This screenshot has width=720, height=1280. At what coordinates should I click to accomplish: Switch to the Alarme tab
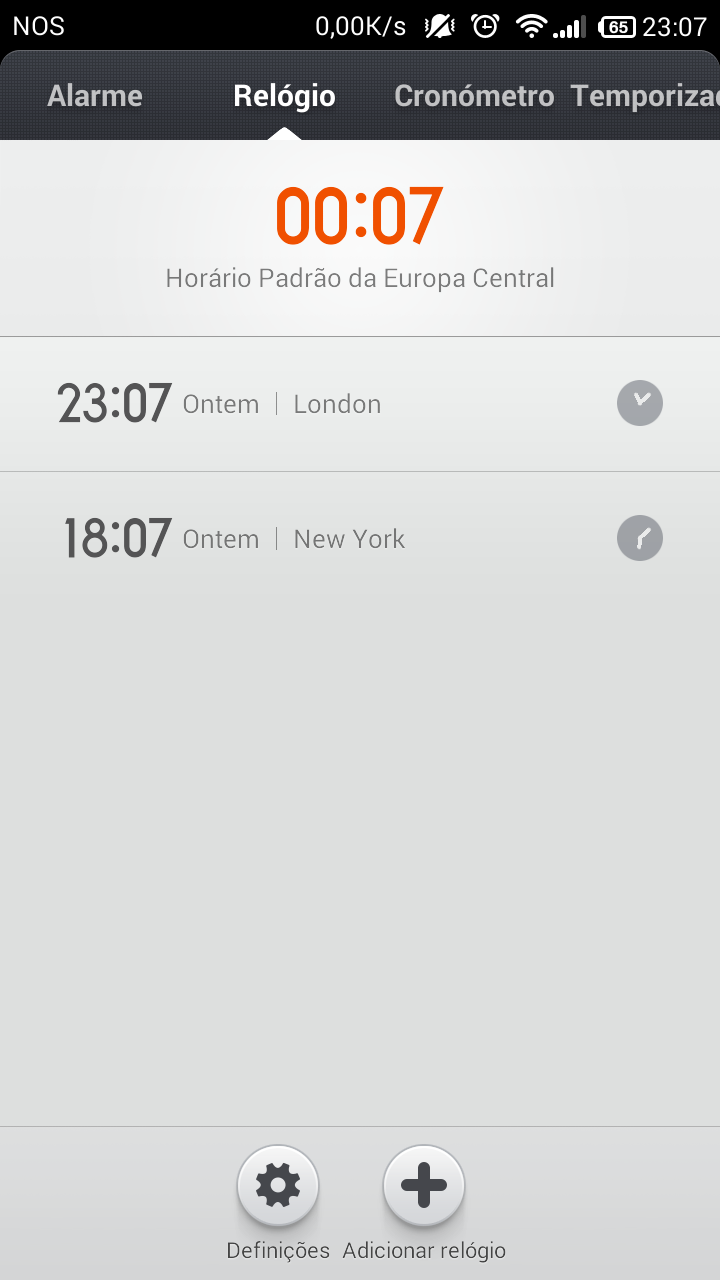(x=95, y=96)
